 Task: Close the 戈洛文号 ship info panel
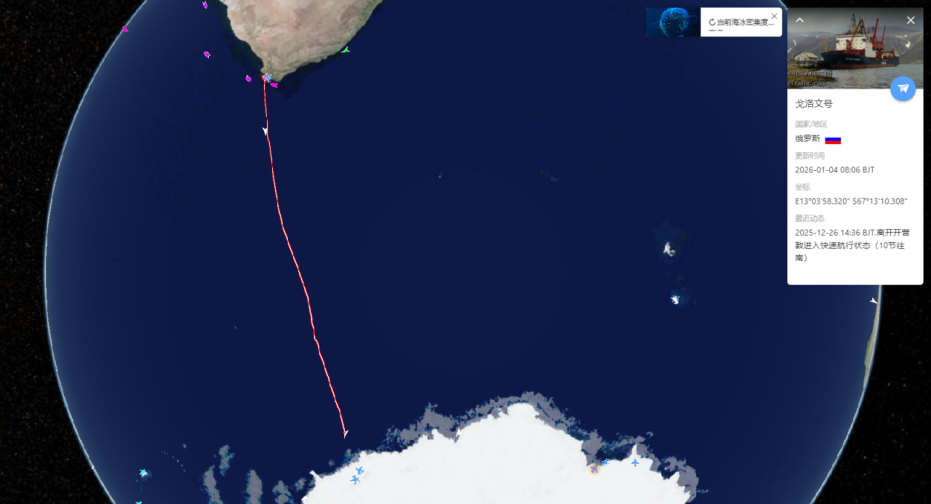pos(910,20)
